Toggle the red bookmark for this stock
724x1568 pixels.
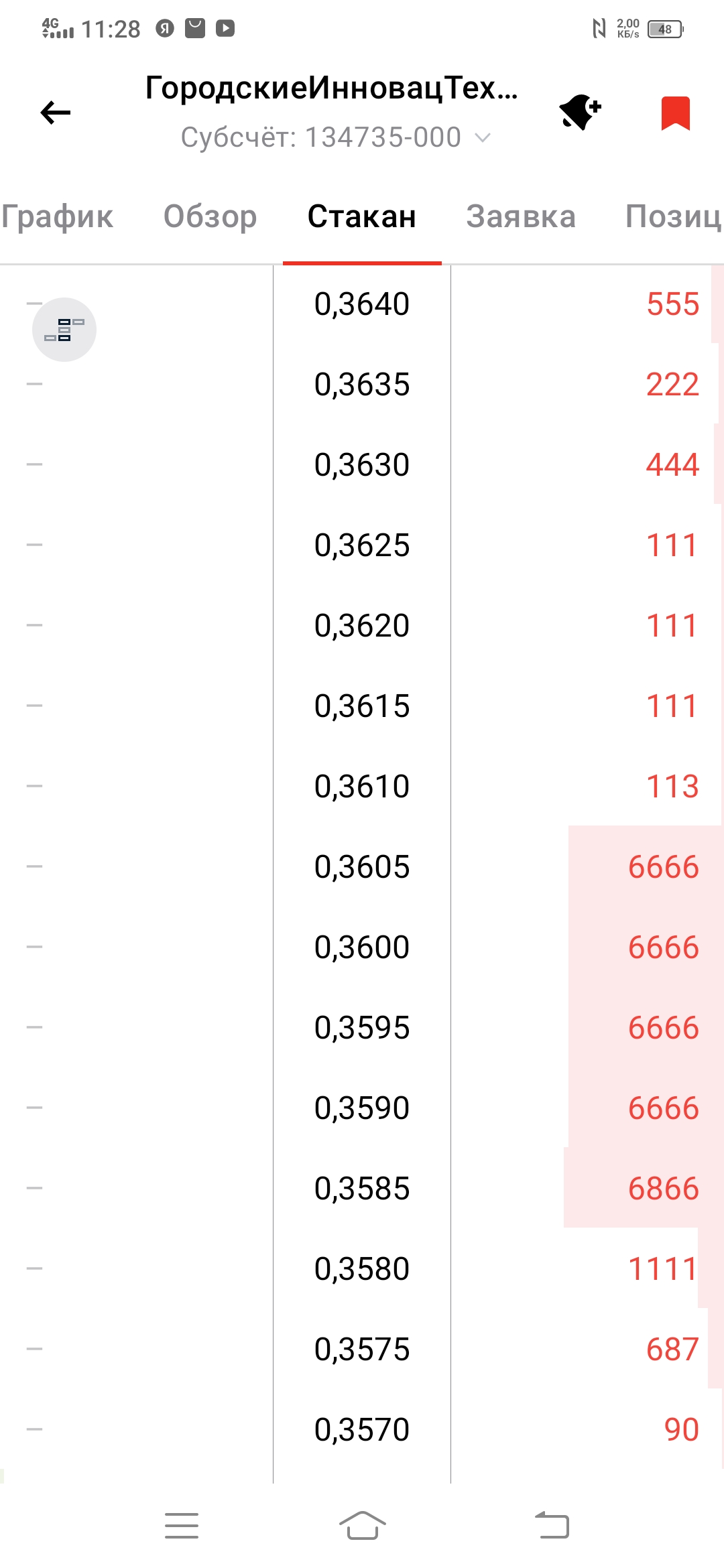675,113
